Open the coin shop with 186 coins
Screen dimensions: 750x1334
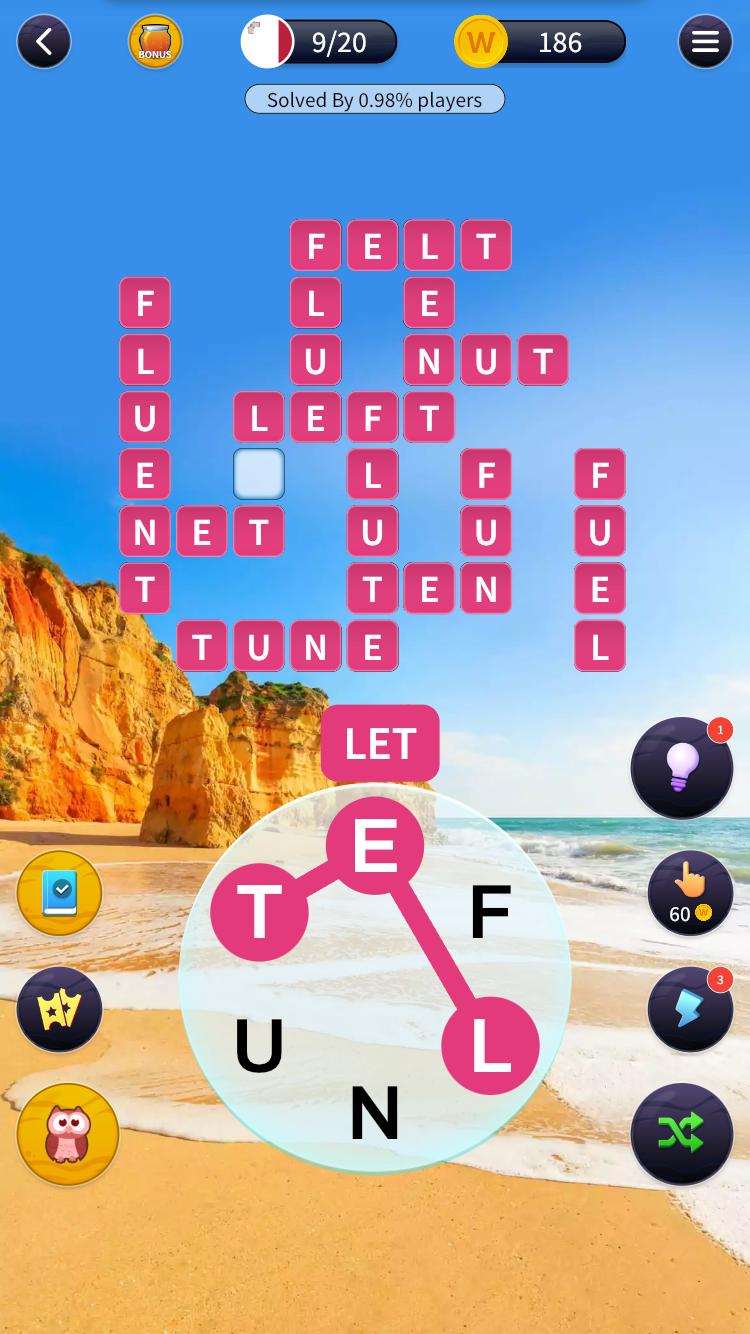pyautogui.click(x=540, y=42)
